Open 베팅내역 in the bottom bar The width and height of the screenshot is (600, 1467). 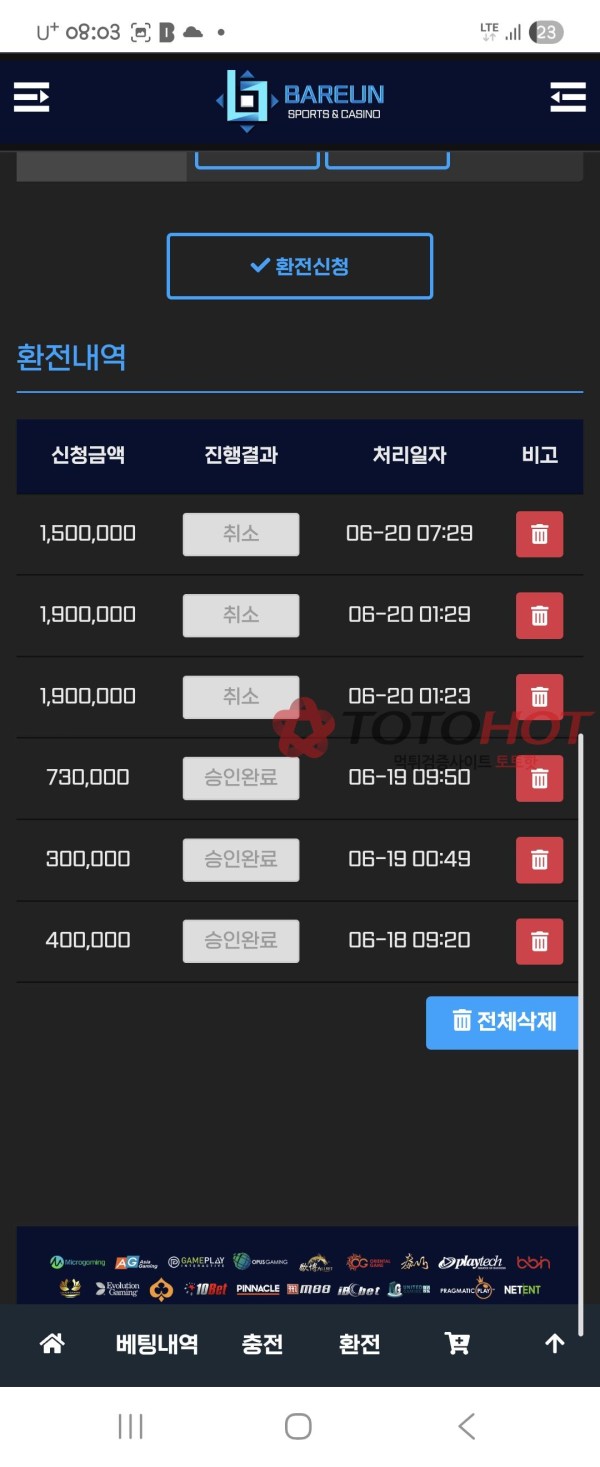coord(156,1344)
